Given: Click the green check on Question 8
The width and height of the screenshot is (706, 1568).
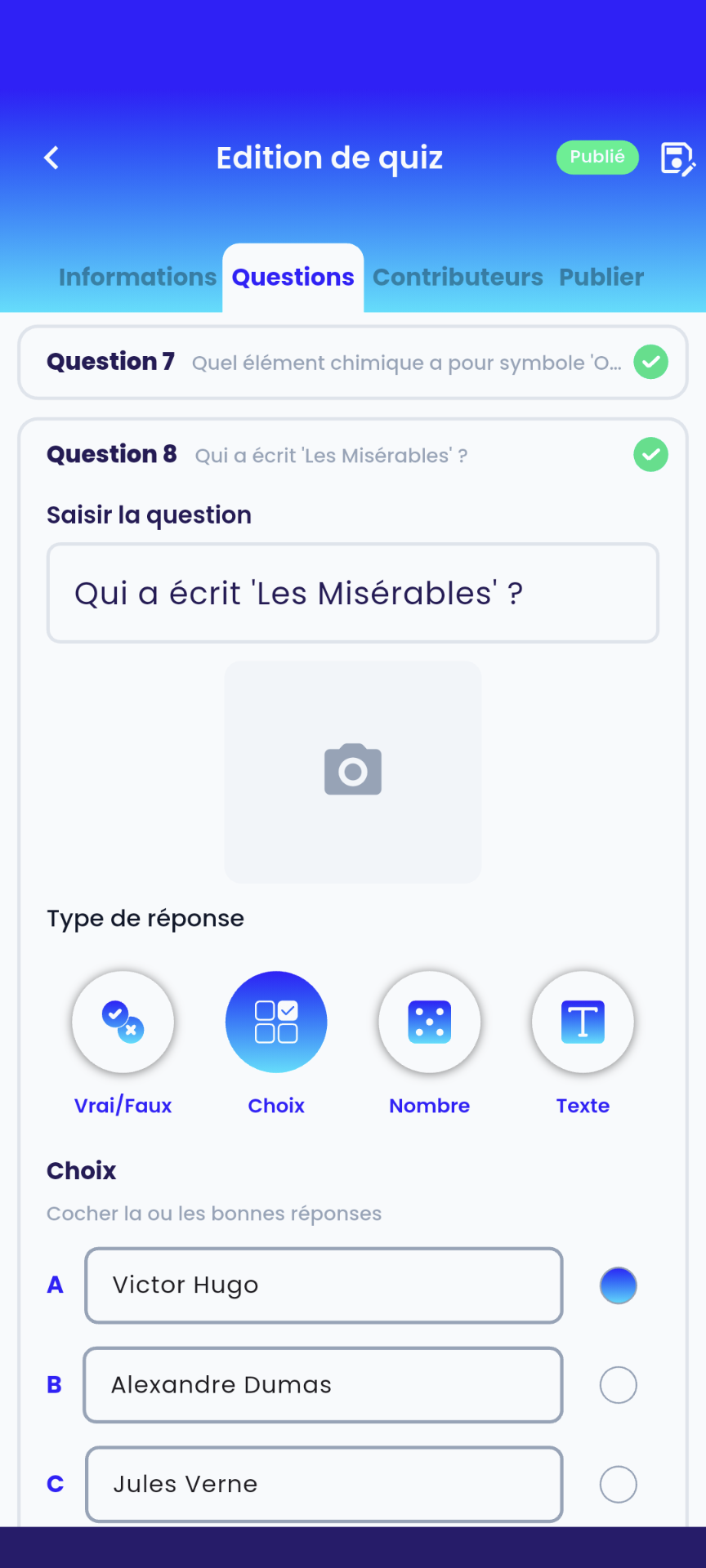Looking at the screenshot, I should [x=650, y=455].
